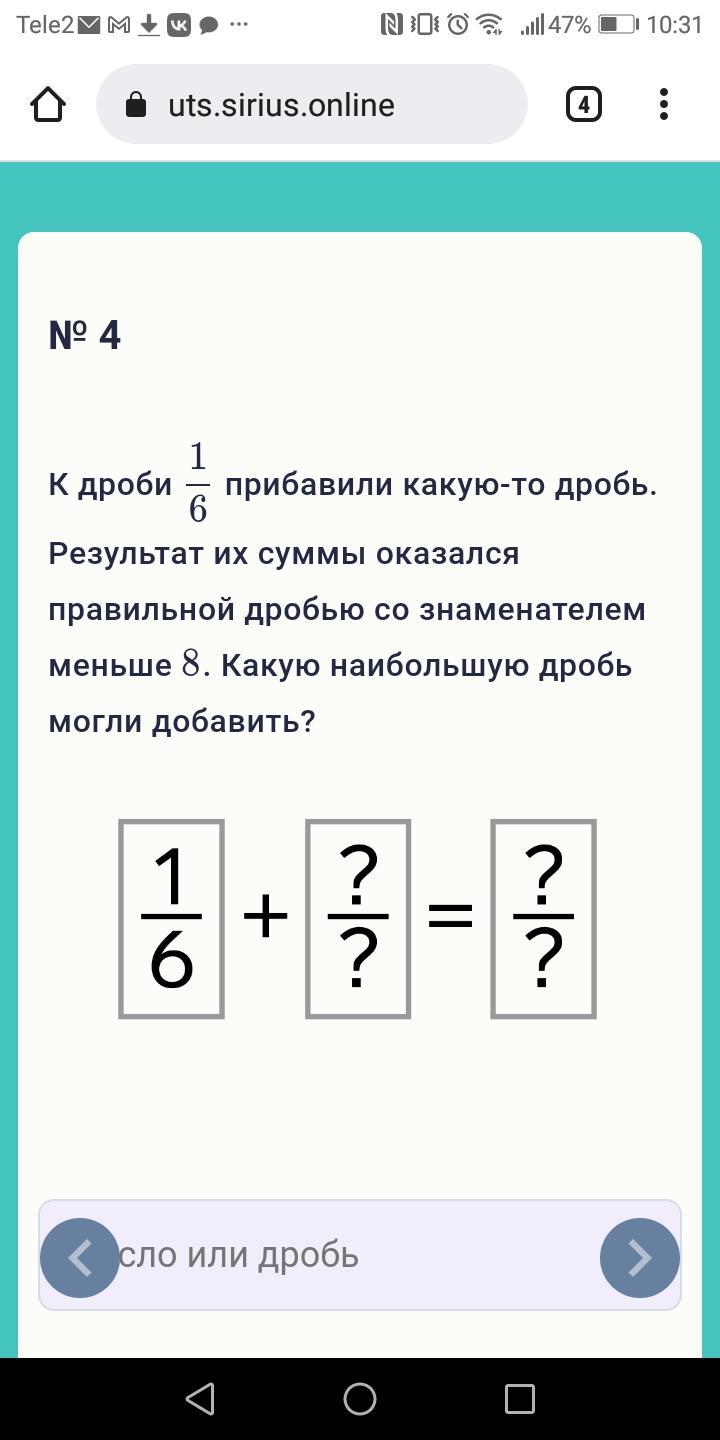
Task: Open the browser home page
Action: click(48, 104)
